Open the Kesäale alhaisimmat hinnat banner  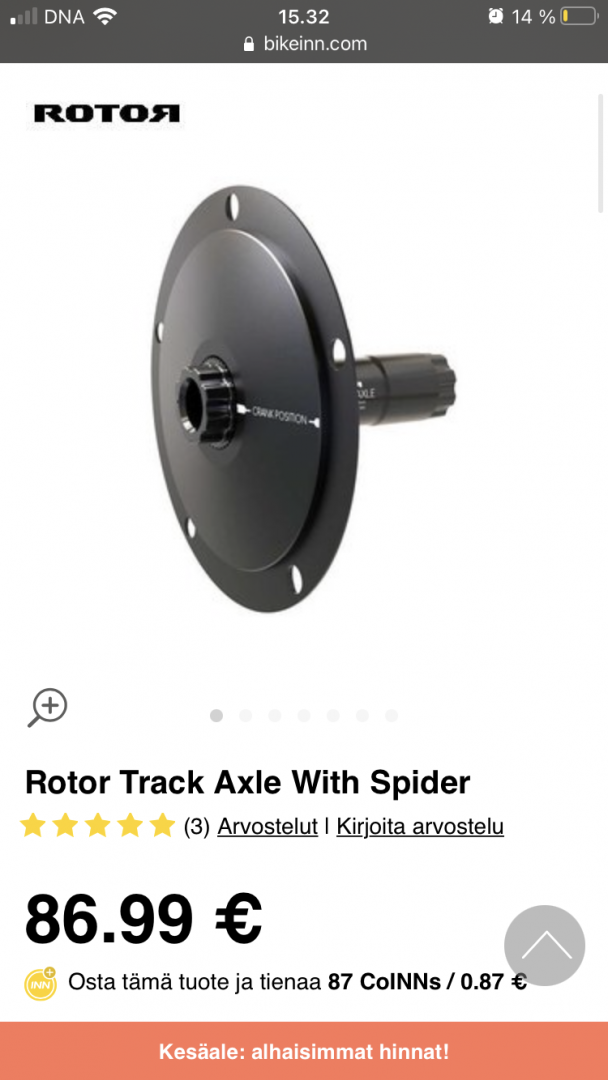304,1051
